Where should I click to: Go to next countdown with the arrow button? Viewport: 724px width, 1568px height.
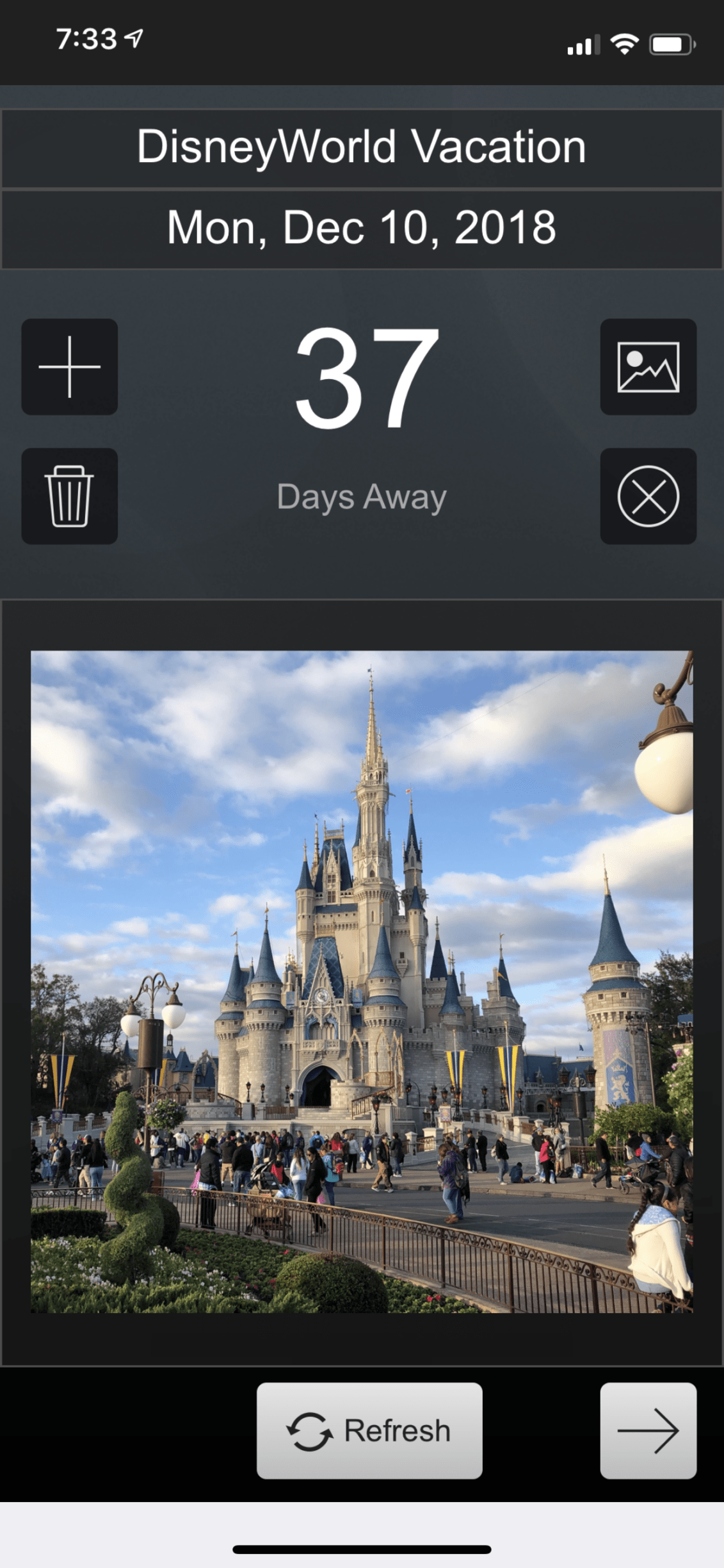(648, 1430)
